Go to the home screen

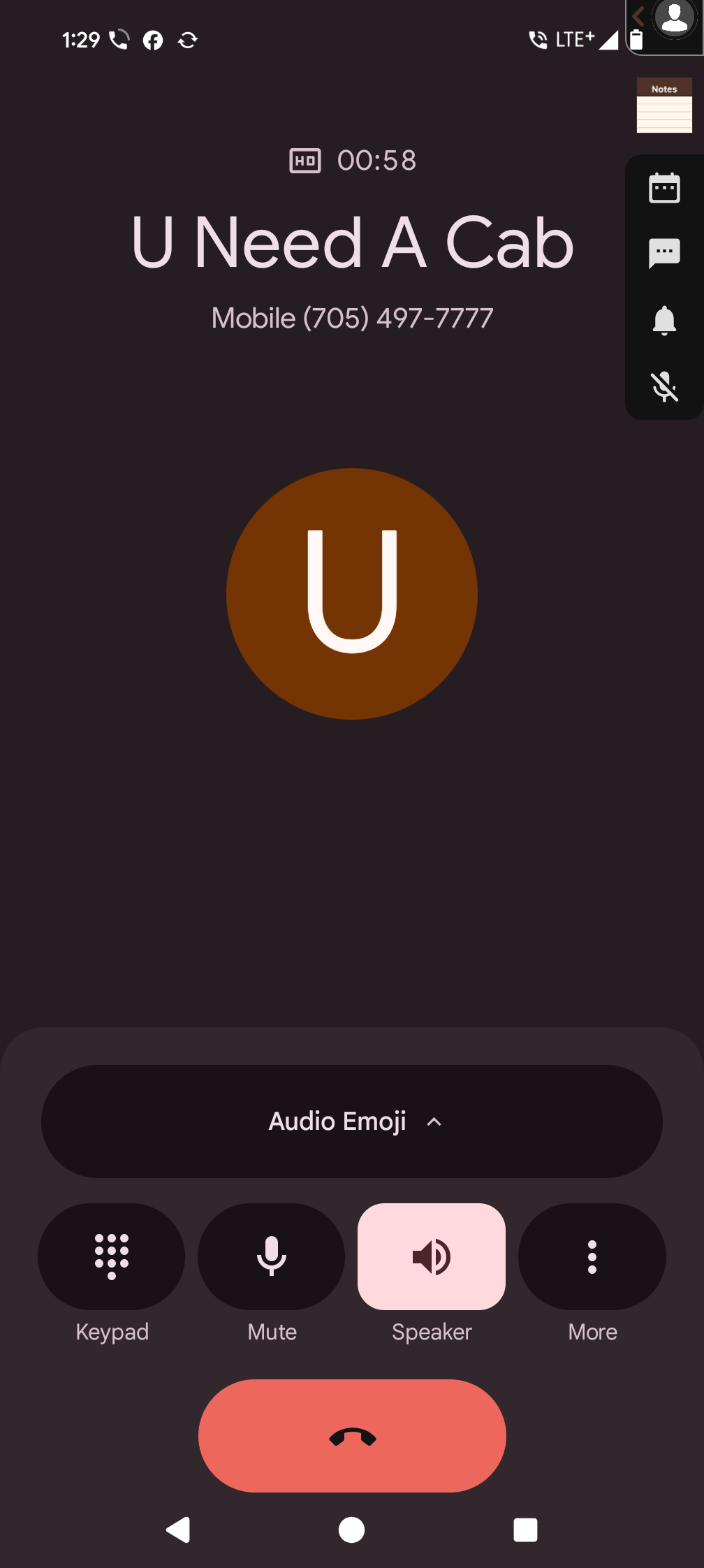(351, 1530)
